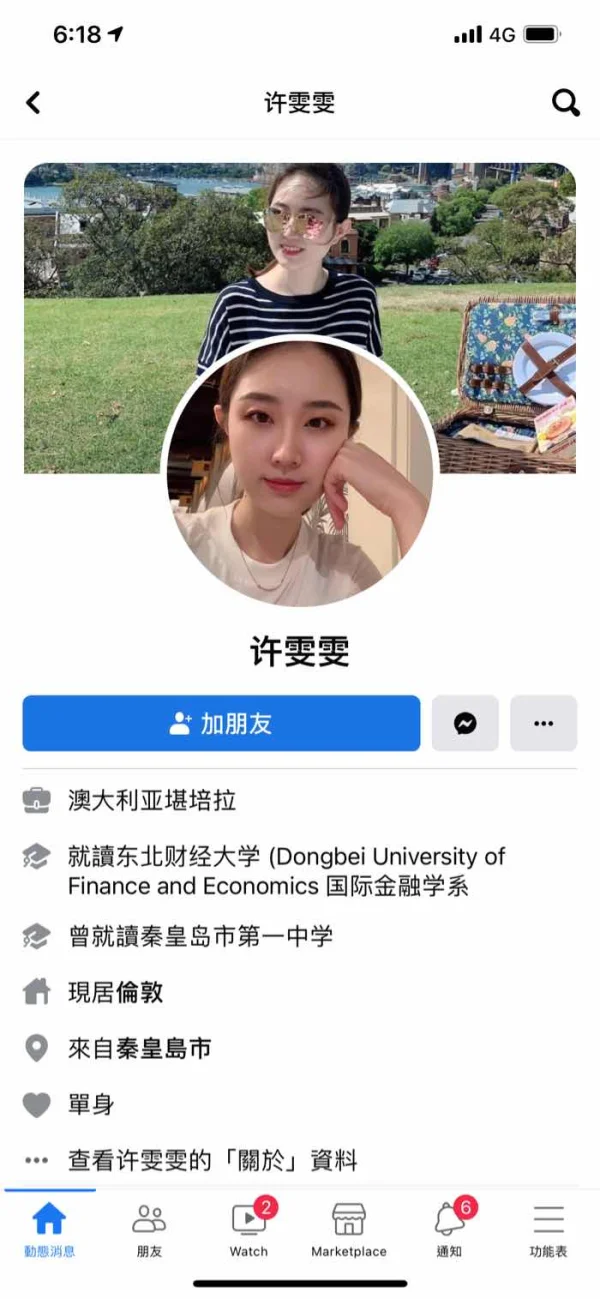
Task: Open Messenger chat with this profile
Action: [465, 723]
